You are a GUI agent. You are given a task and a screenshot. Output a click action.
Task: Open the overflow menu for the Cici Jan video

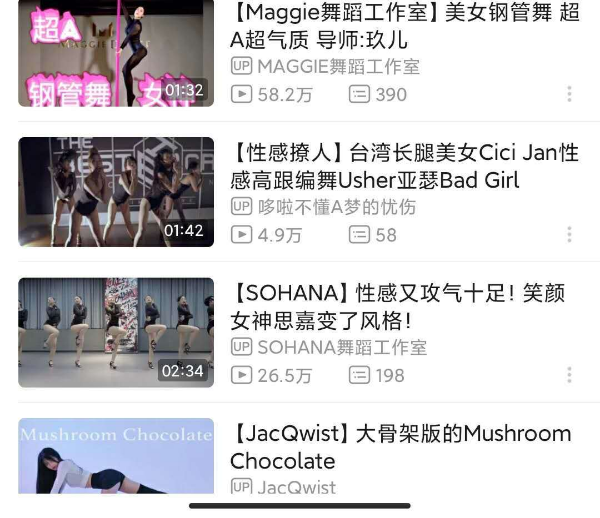pos(569,235)
